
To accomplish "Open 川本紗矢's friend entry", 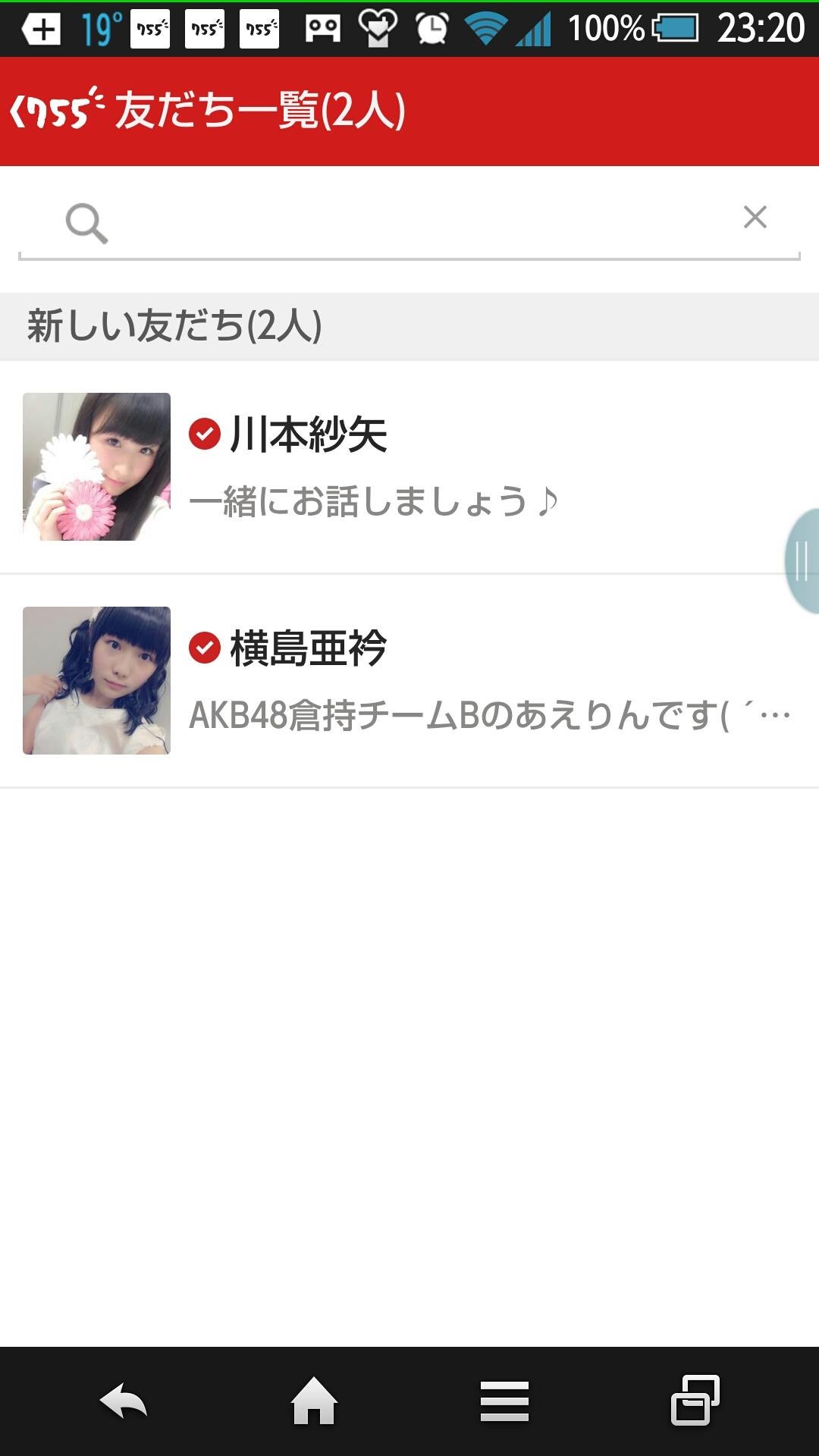I will [x=409, y=466].
